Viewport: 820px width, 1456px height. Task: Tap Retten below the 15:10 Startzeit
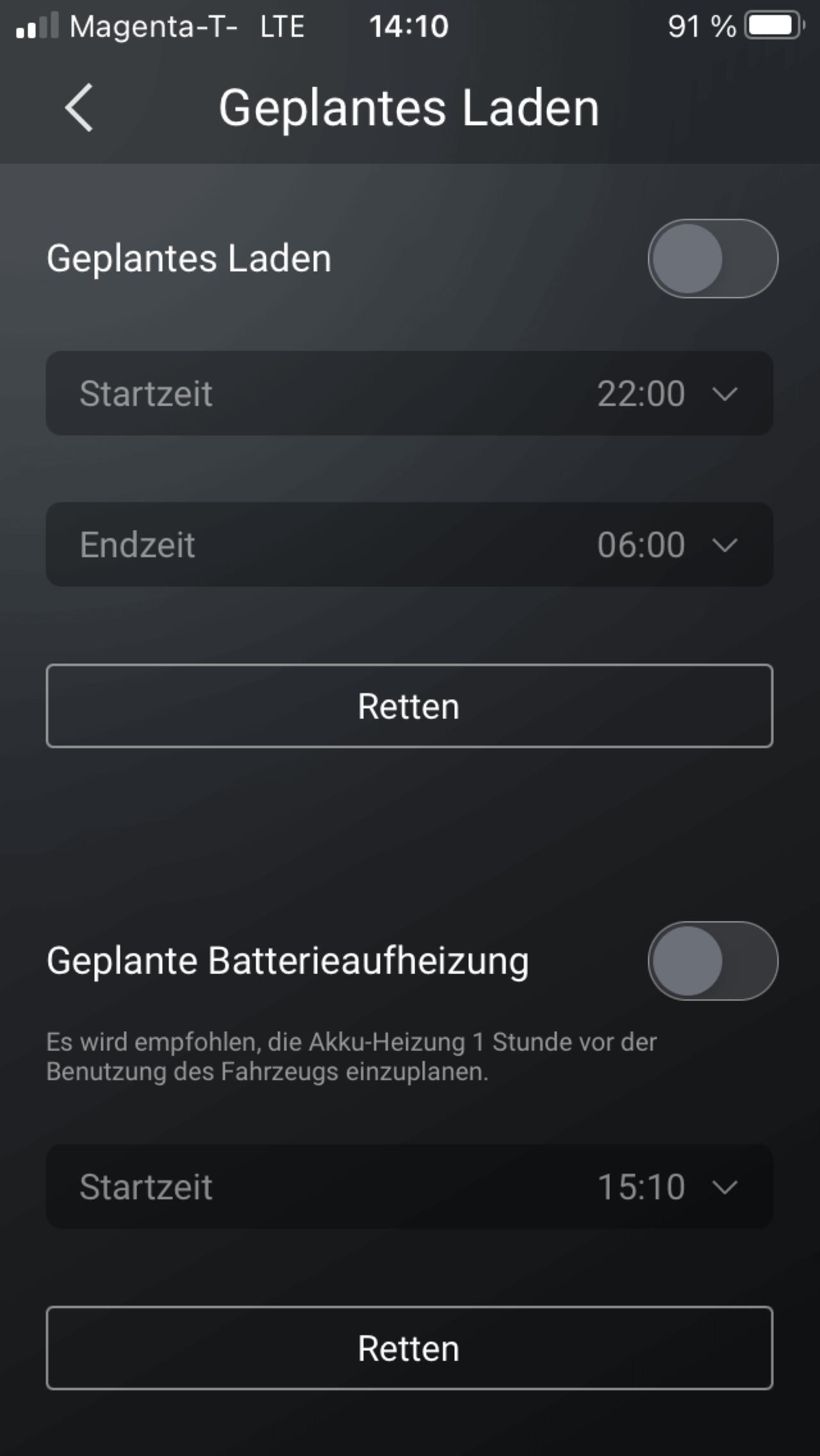409,1348
